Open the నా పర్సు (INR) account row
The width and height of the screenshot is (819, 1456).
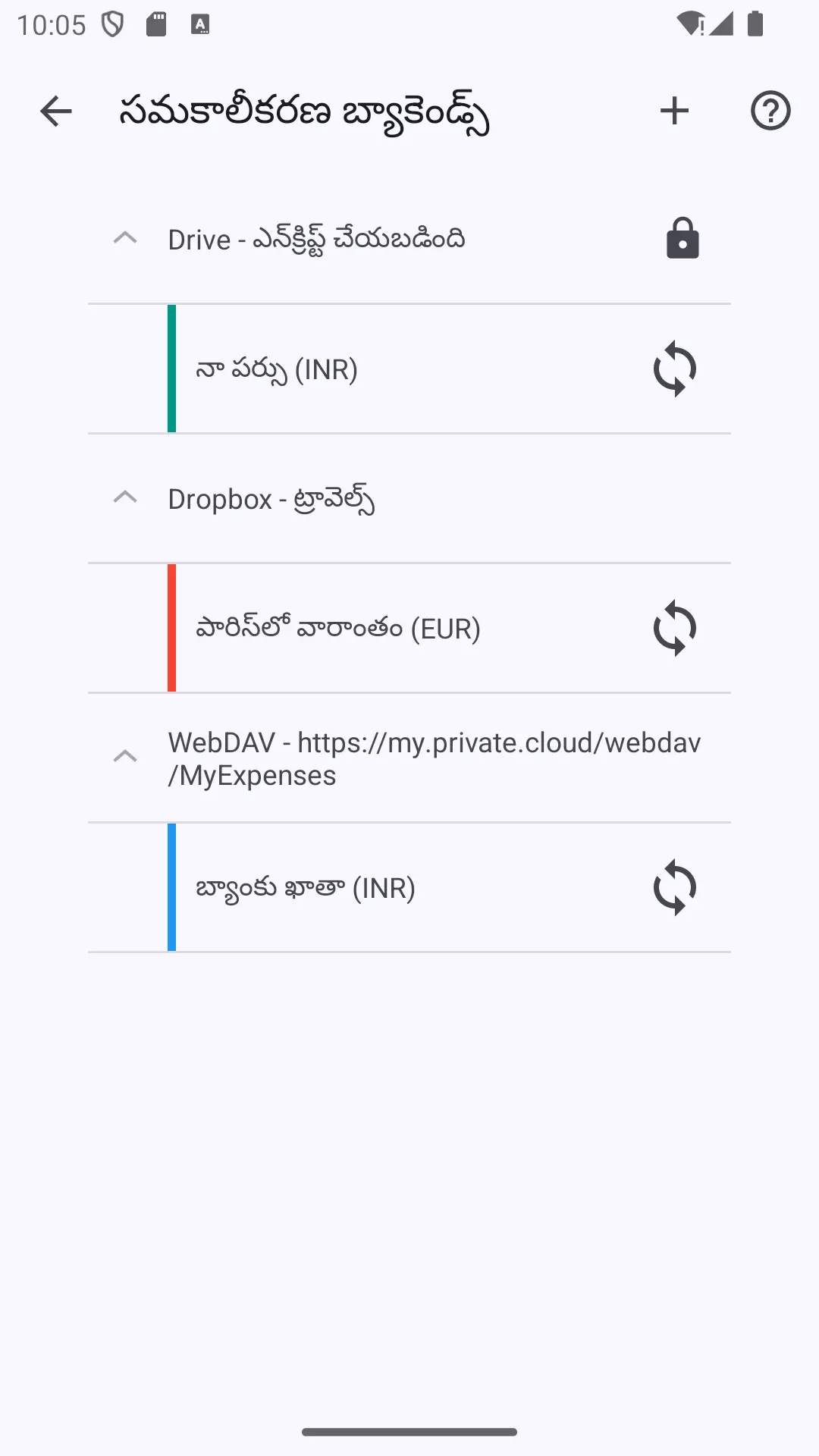[409, 369]
